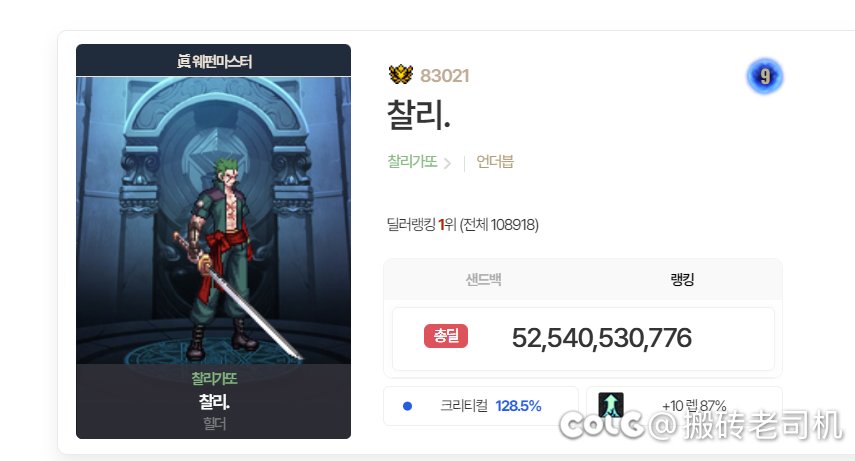
Task: Open the 찰리가또 adventure team link
Action: pyautogui.click(x=412, y=162)
